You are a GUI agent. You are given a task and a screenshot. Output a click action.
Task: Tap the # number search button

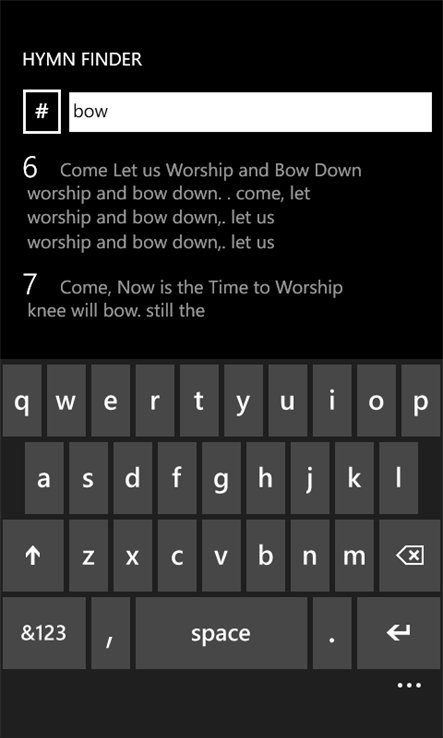click(x=42, y=112)
